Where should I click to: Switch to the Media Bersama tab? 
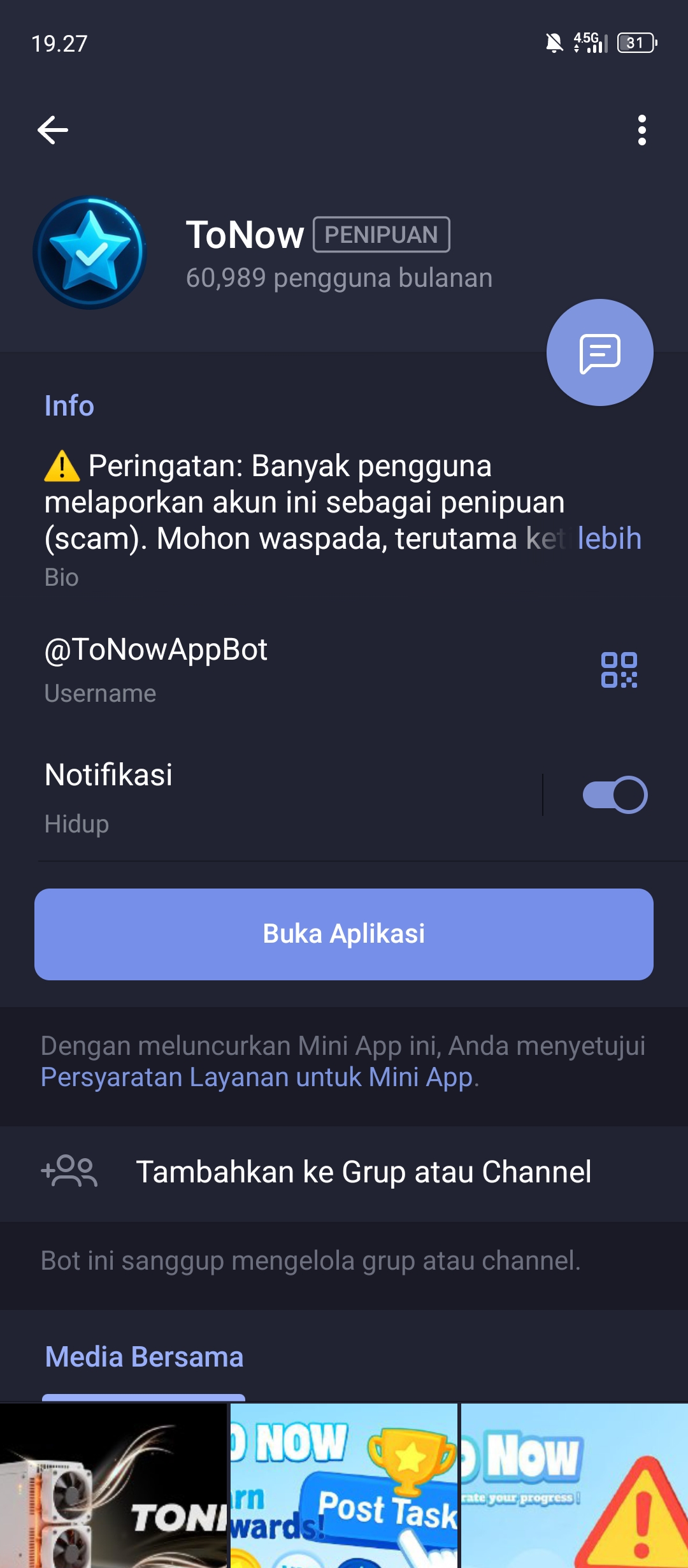(x=144, y=1358)
